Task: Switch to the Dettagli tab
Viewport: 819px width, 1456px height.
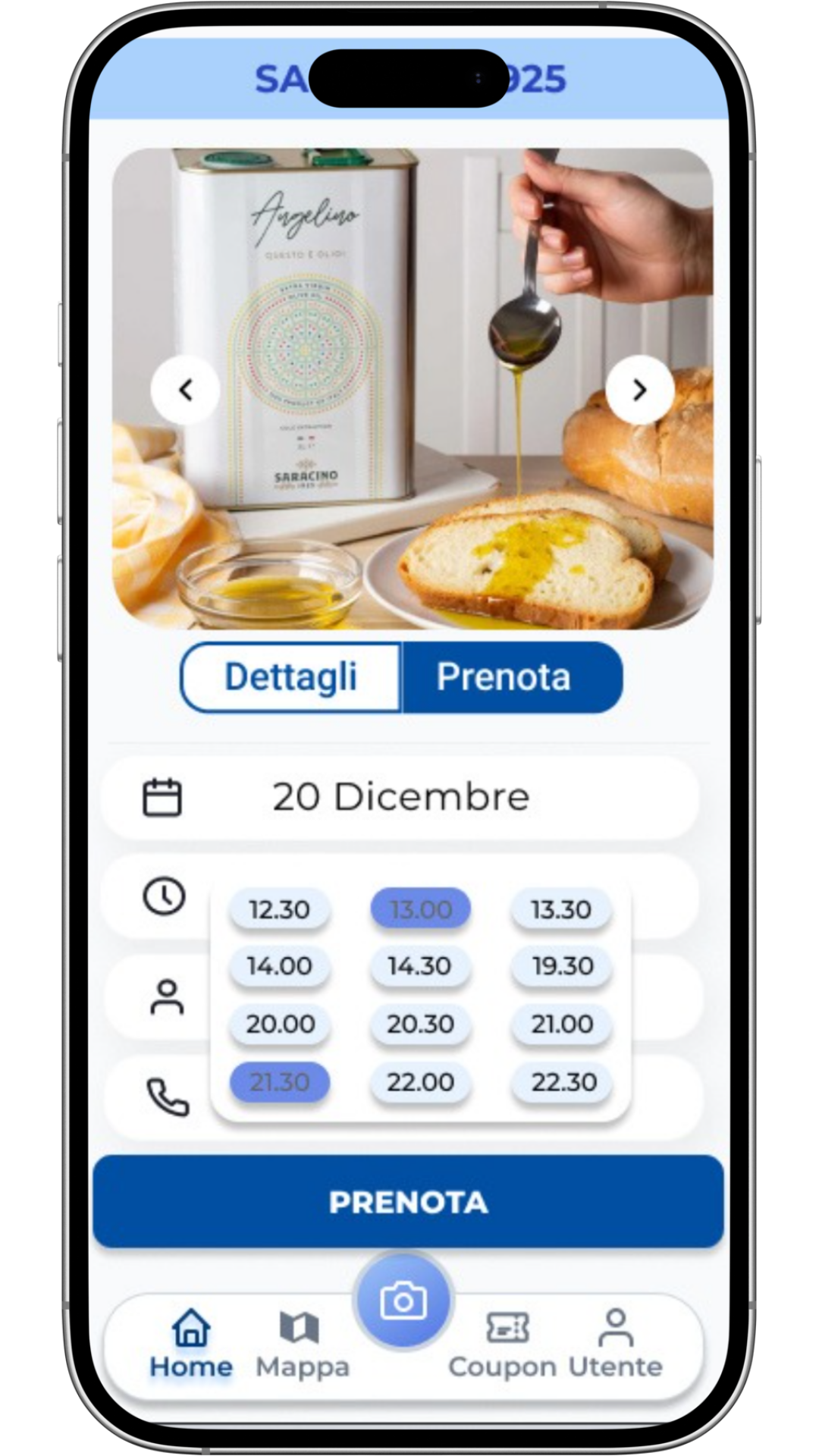Action: pyautogui.click(x=291, y=677)
